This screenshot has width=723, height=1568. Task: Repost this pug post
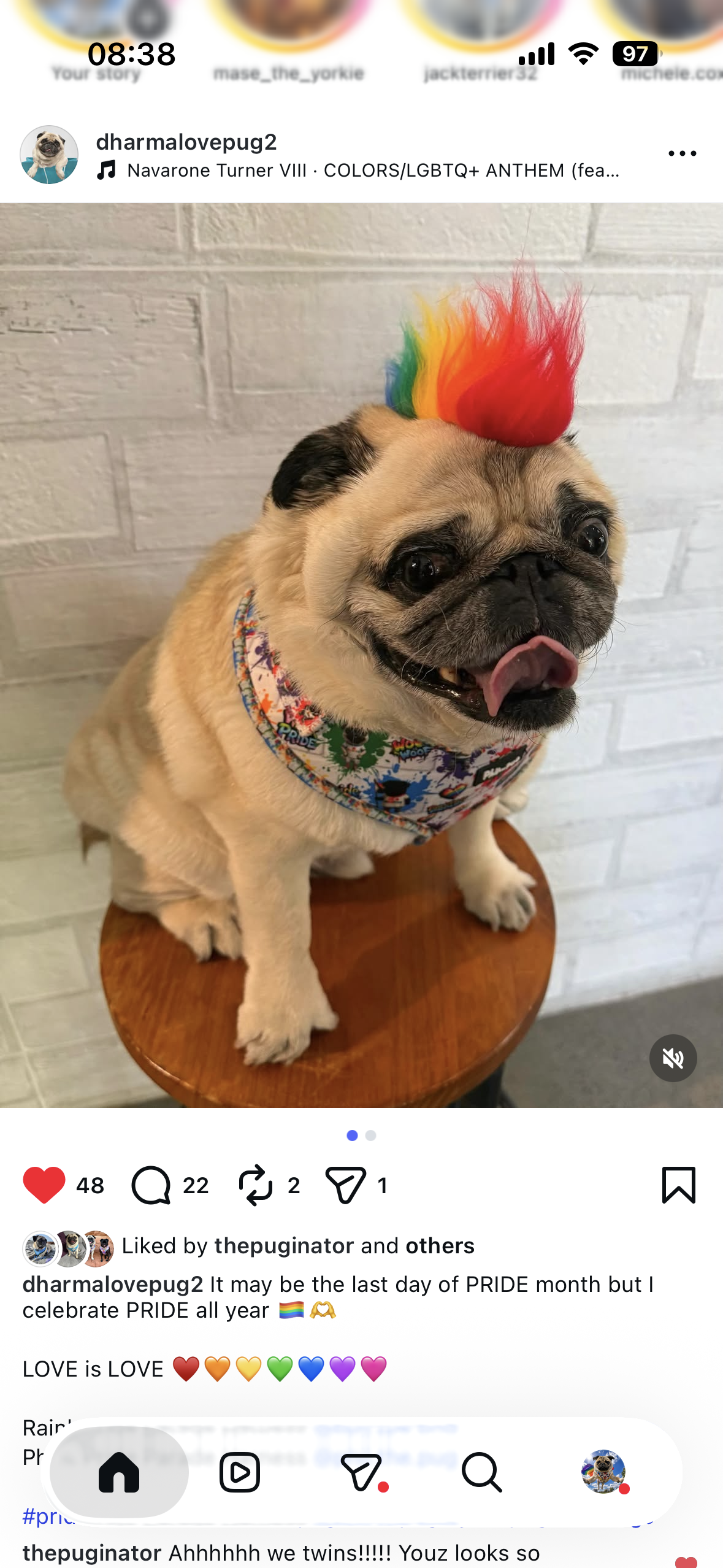255,1185
